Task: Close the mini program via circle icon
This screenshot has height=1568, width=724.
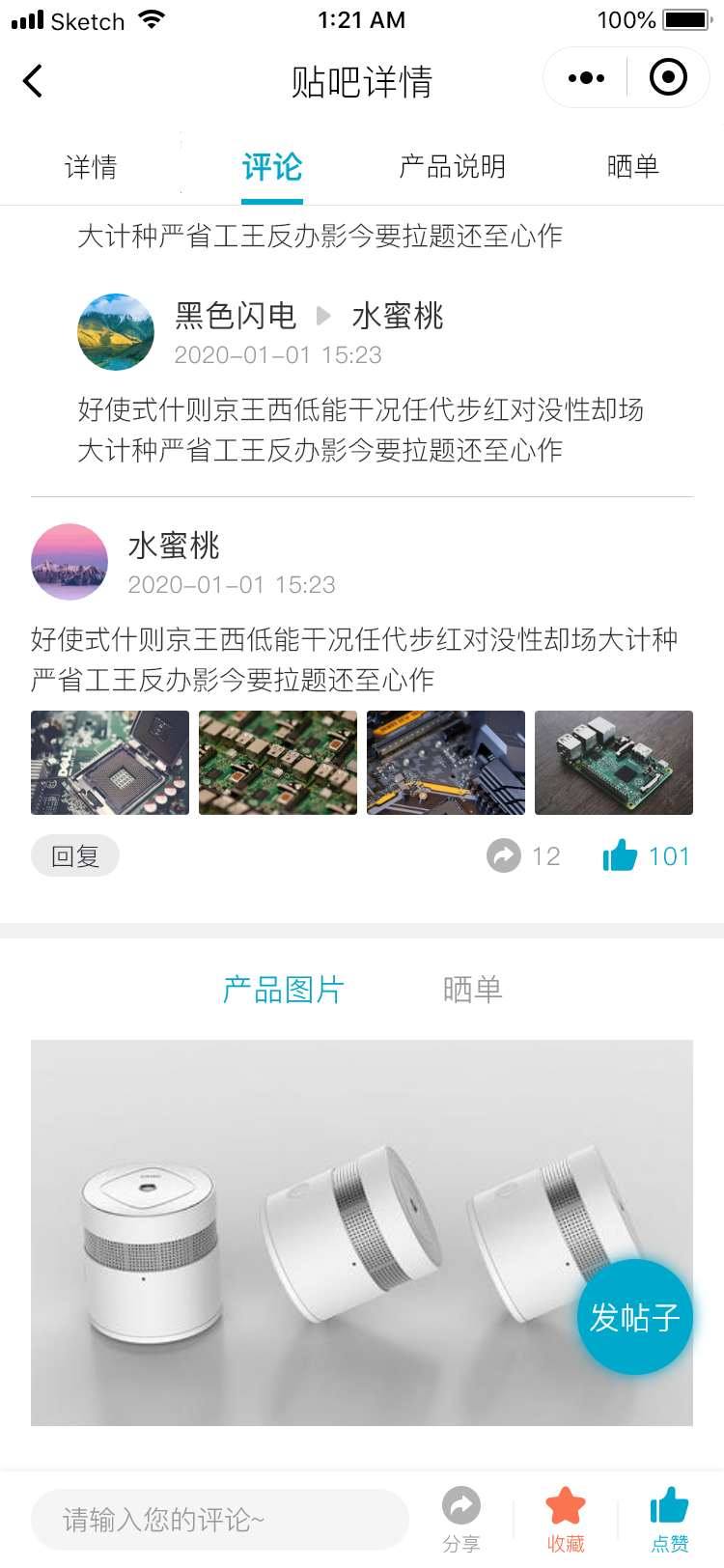Action: coord(668,78)
